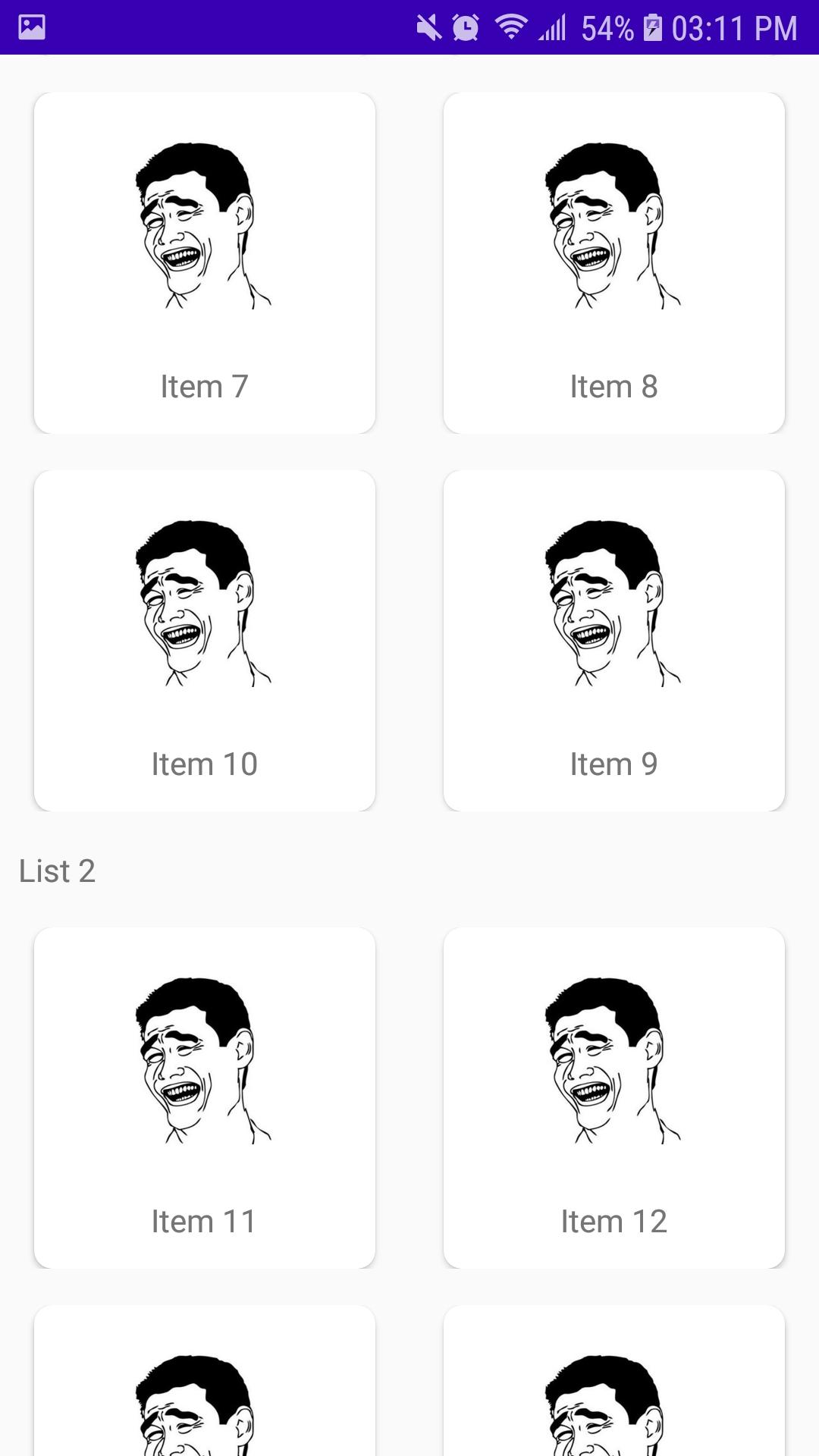Screen dimensions: 819x1456
Task: Open the Item 7 card
Action: click(x=205, y=263)
